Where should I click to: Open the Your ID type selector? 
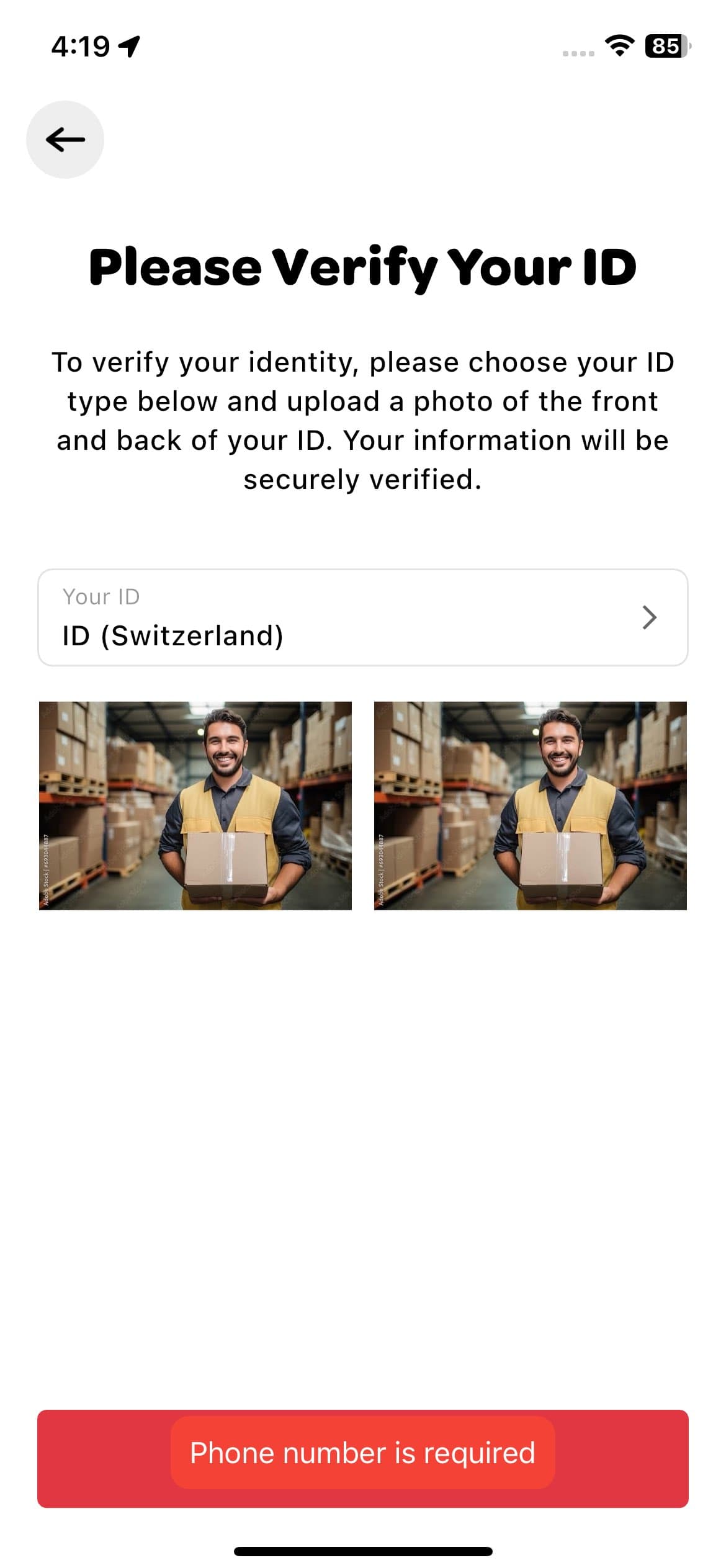[362, 617]
